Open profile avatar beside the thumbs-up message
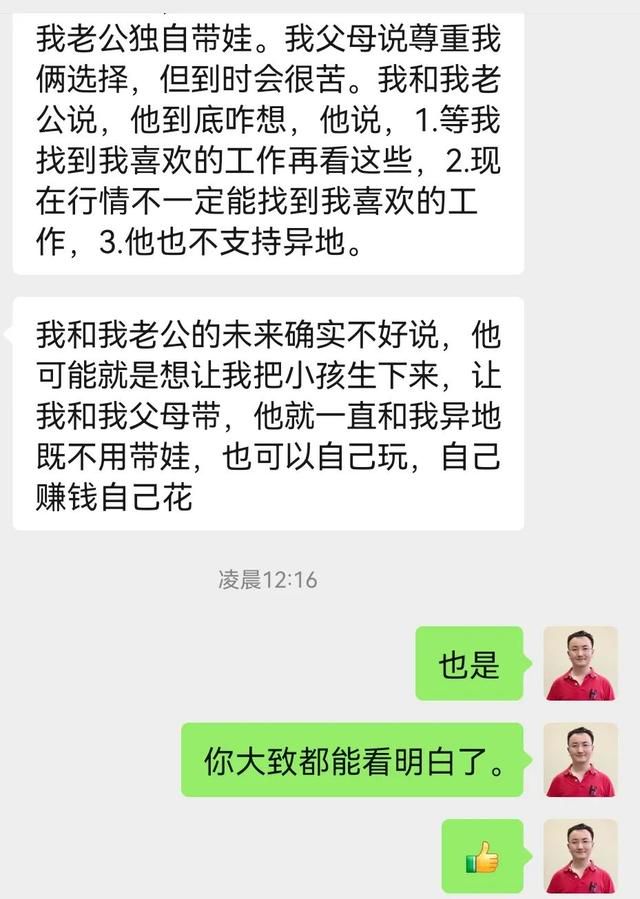The width and height of the screenshot is (640, 899). coord(580,855)
